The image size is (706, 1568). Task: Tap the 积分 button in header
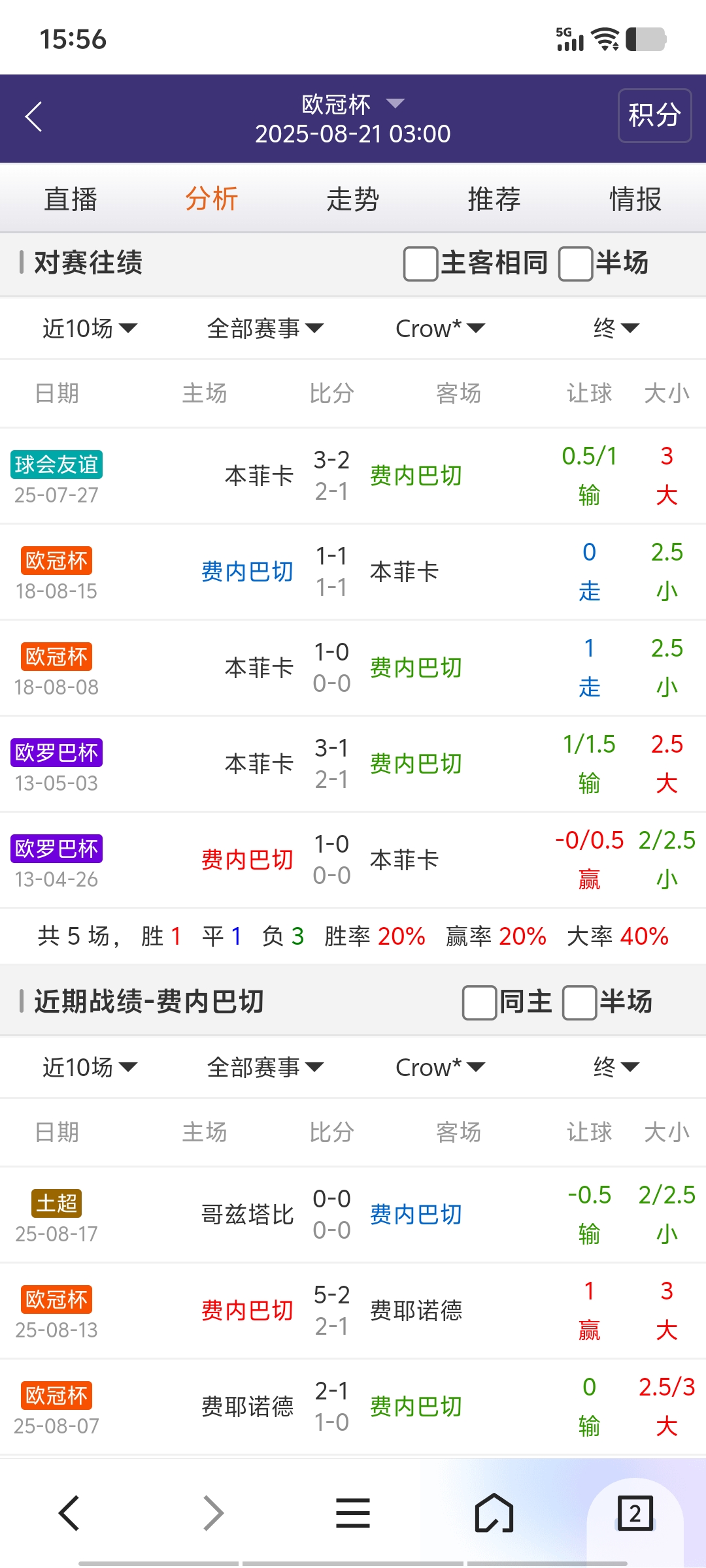(654, 115)
